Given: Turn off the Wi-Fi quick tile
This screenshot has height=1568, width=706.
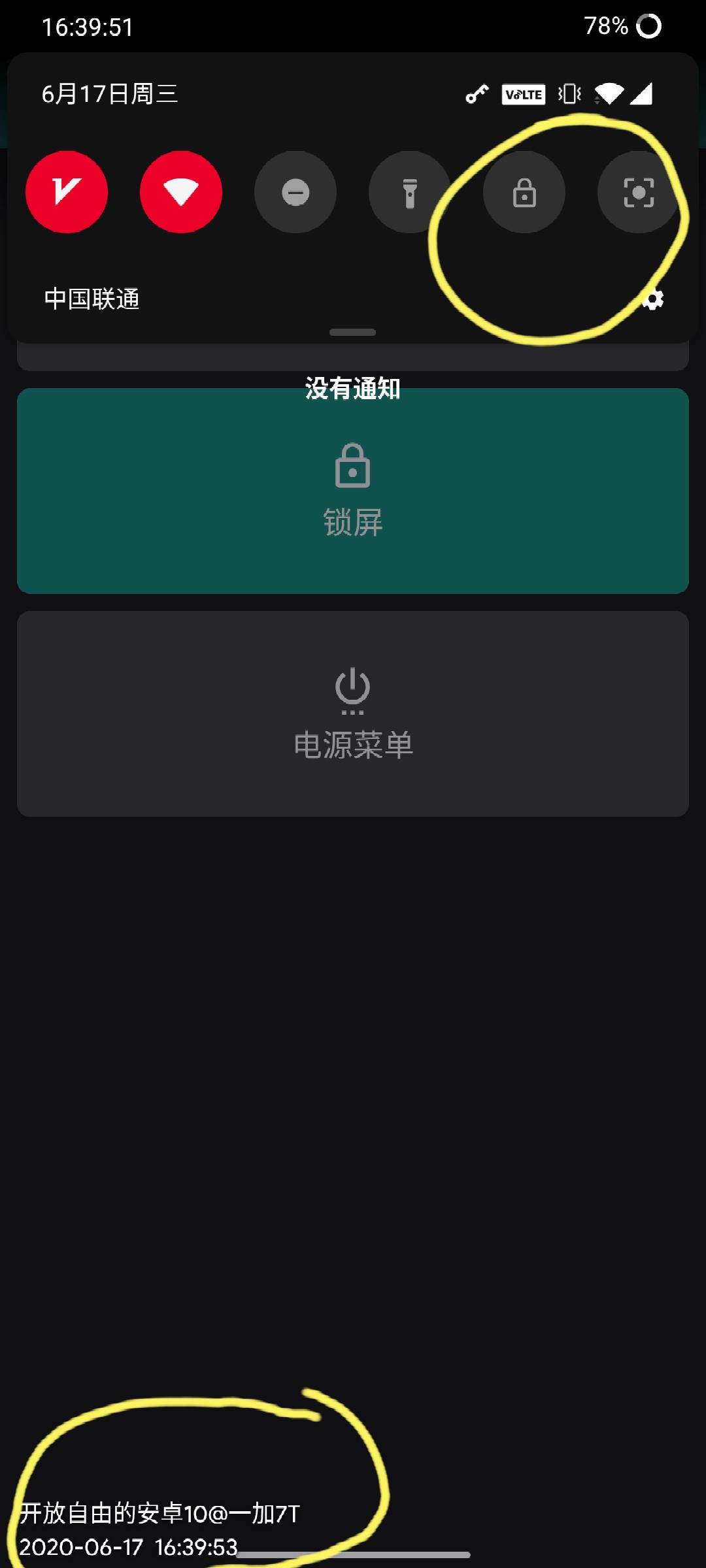Looking at the screenshot, I should pos(181,192).
